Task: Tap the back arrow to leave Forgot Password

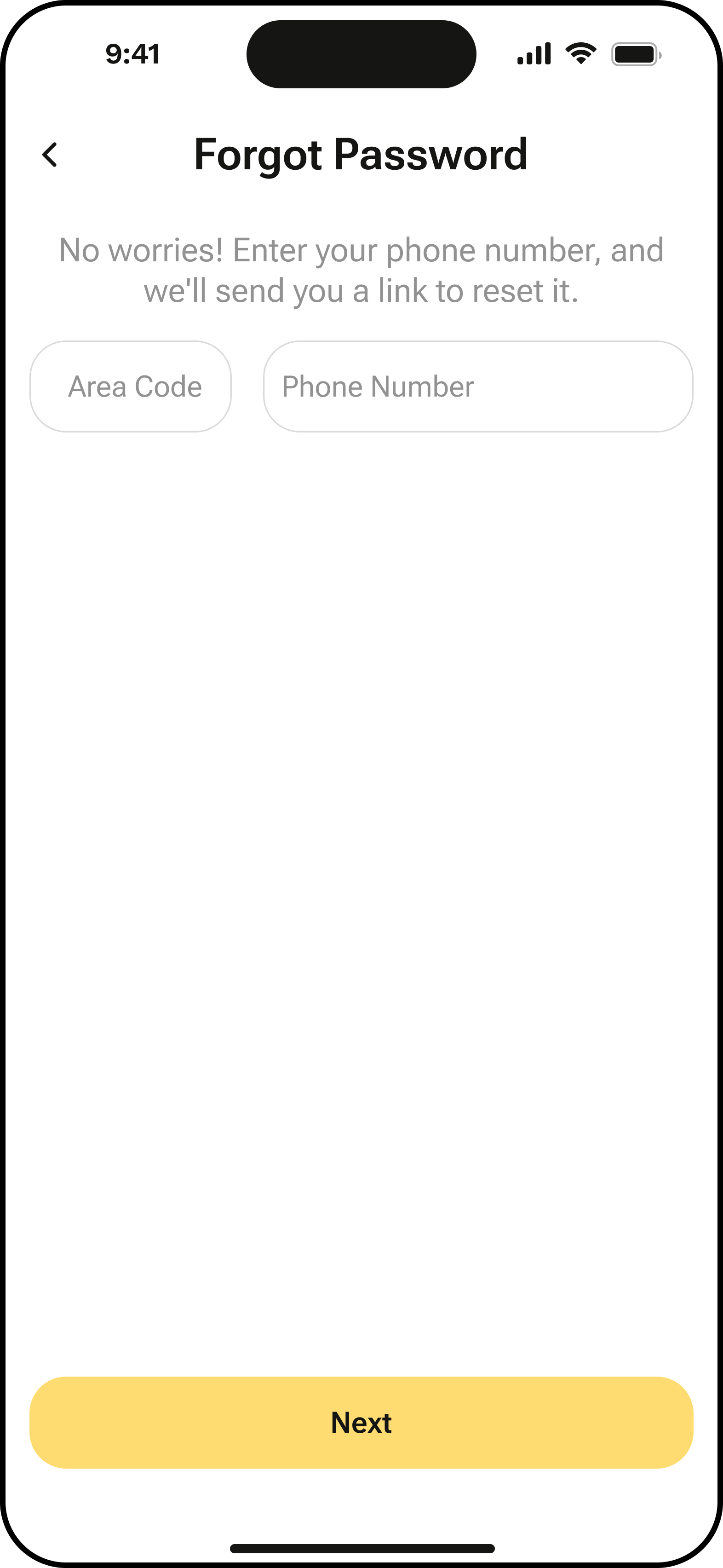Action: (49, 155)
